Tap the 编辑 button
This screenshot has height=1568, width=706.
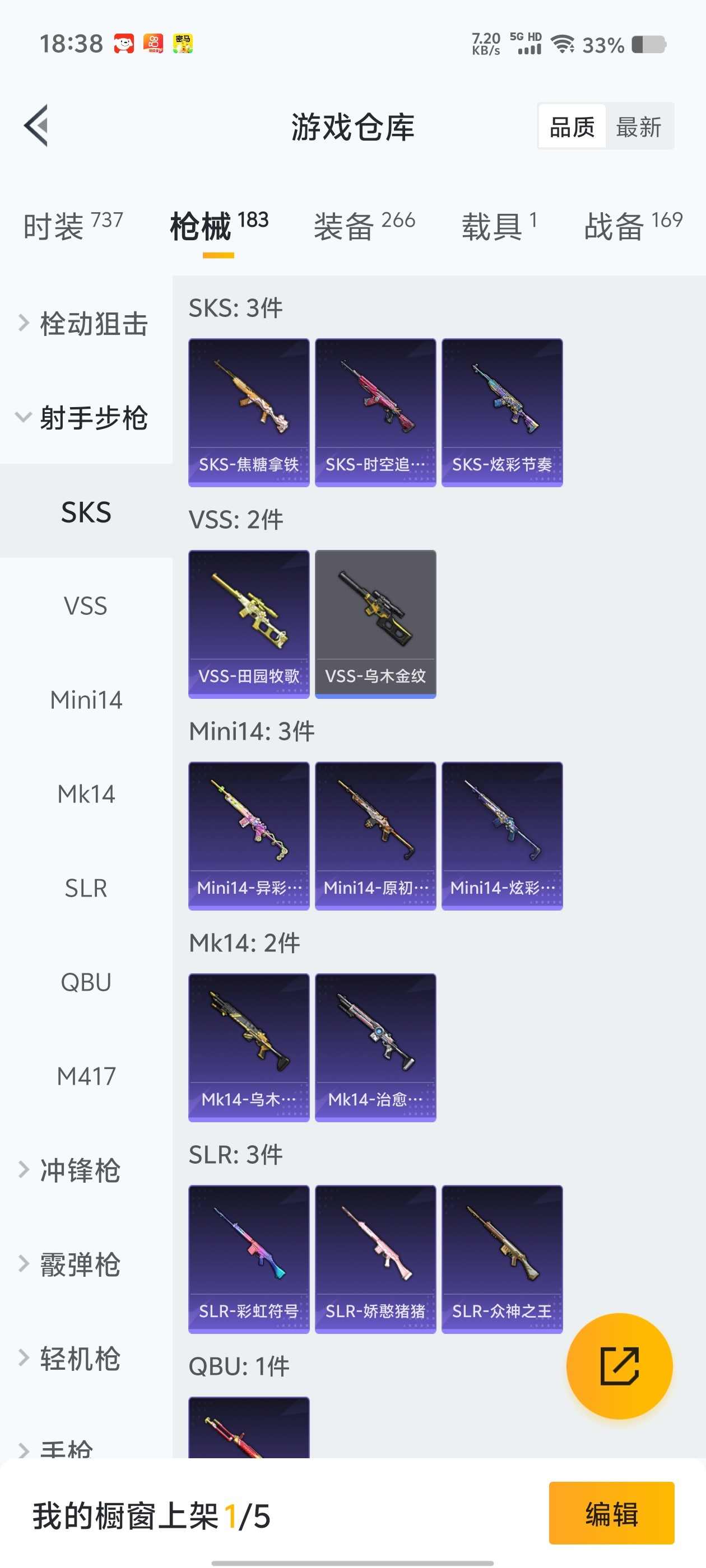(x=611, y=1513)
